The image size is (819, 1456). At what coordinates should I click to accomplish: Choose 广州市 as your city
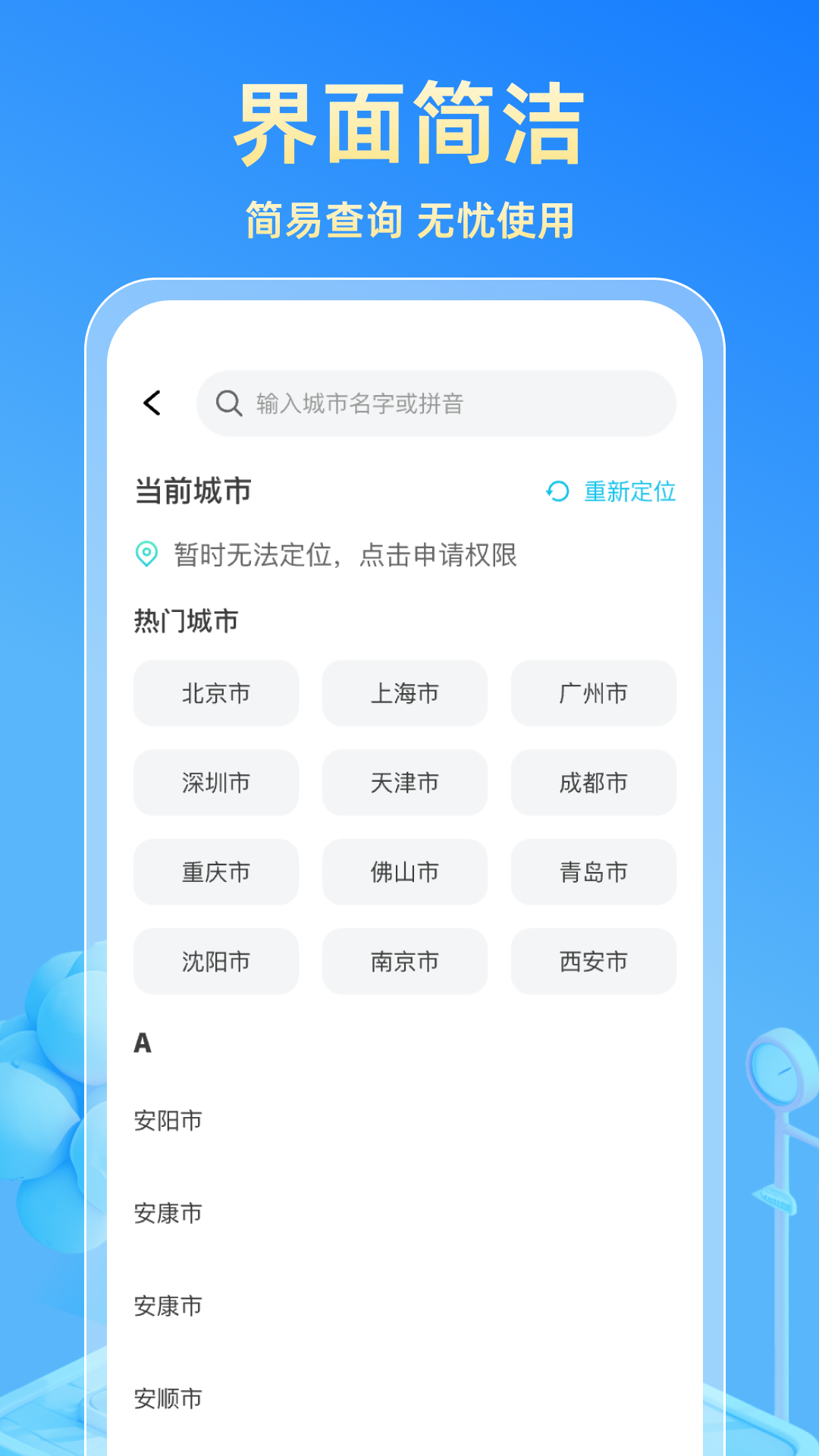pyautogui.click(x=592, y=693)
